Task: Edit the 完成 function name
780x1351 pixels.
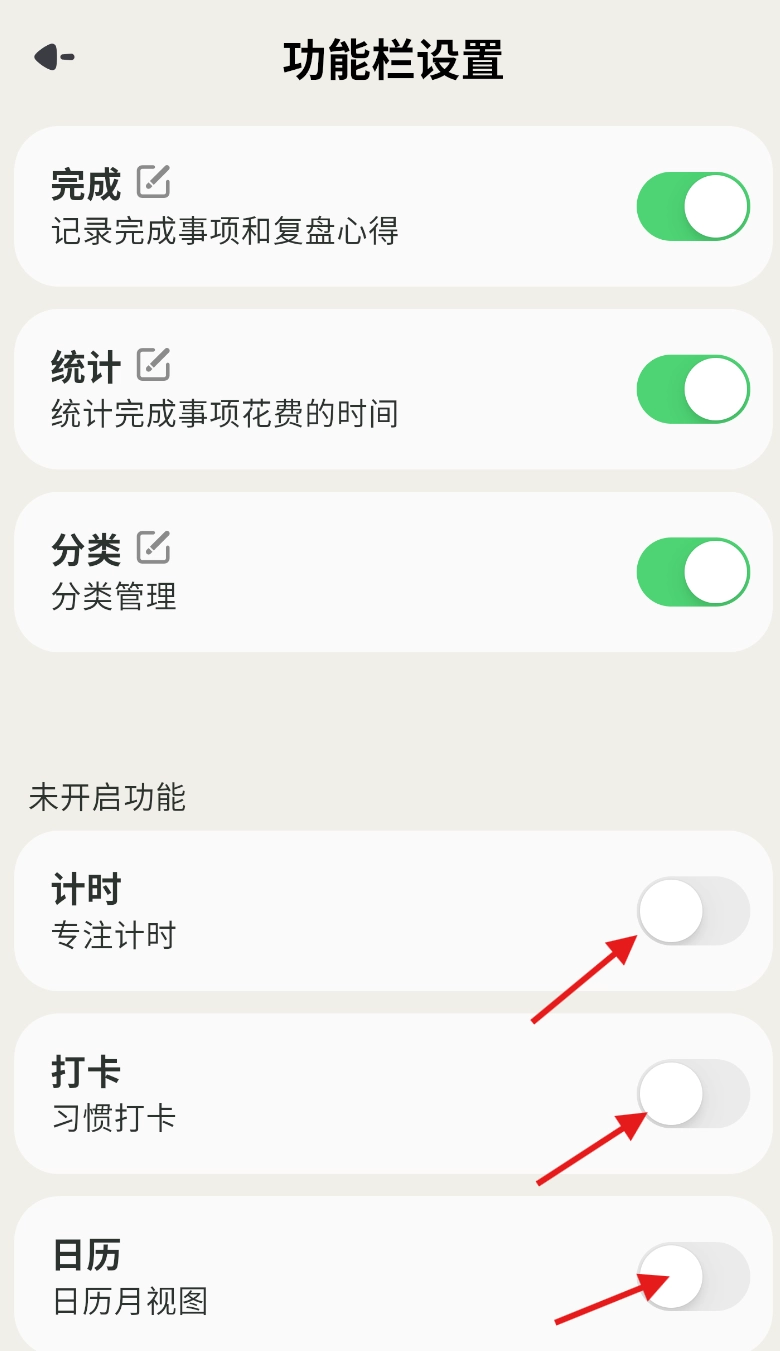Action: coord(153,182)
